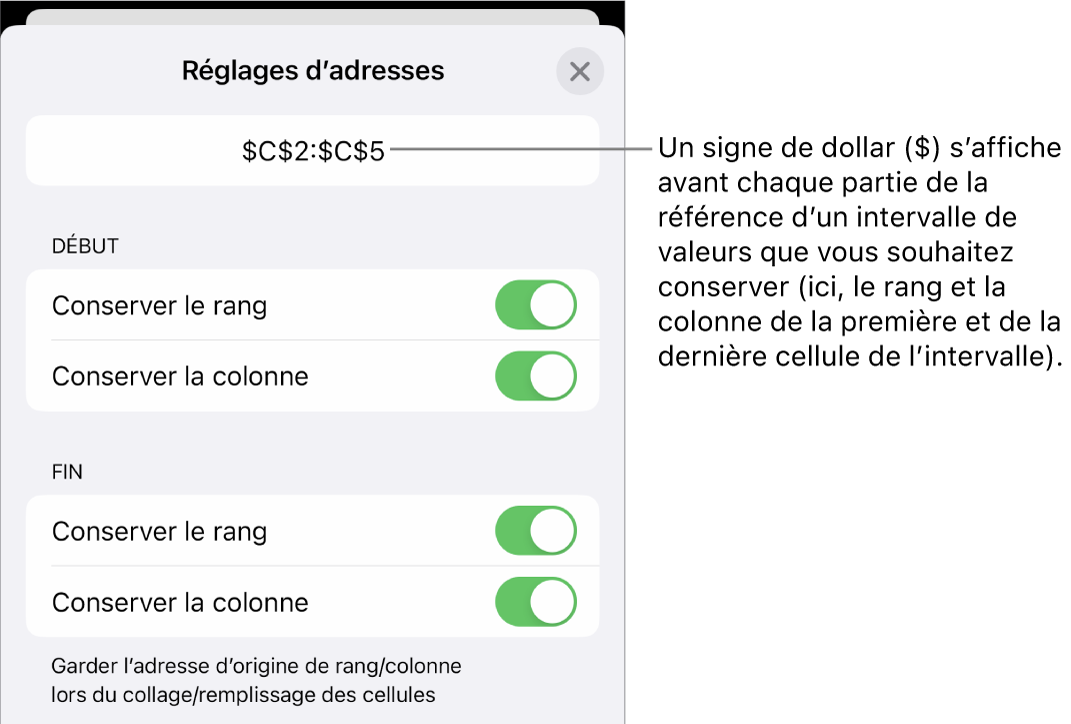
Task: Disable Conserver le rang under FIN
Action: 536,531
